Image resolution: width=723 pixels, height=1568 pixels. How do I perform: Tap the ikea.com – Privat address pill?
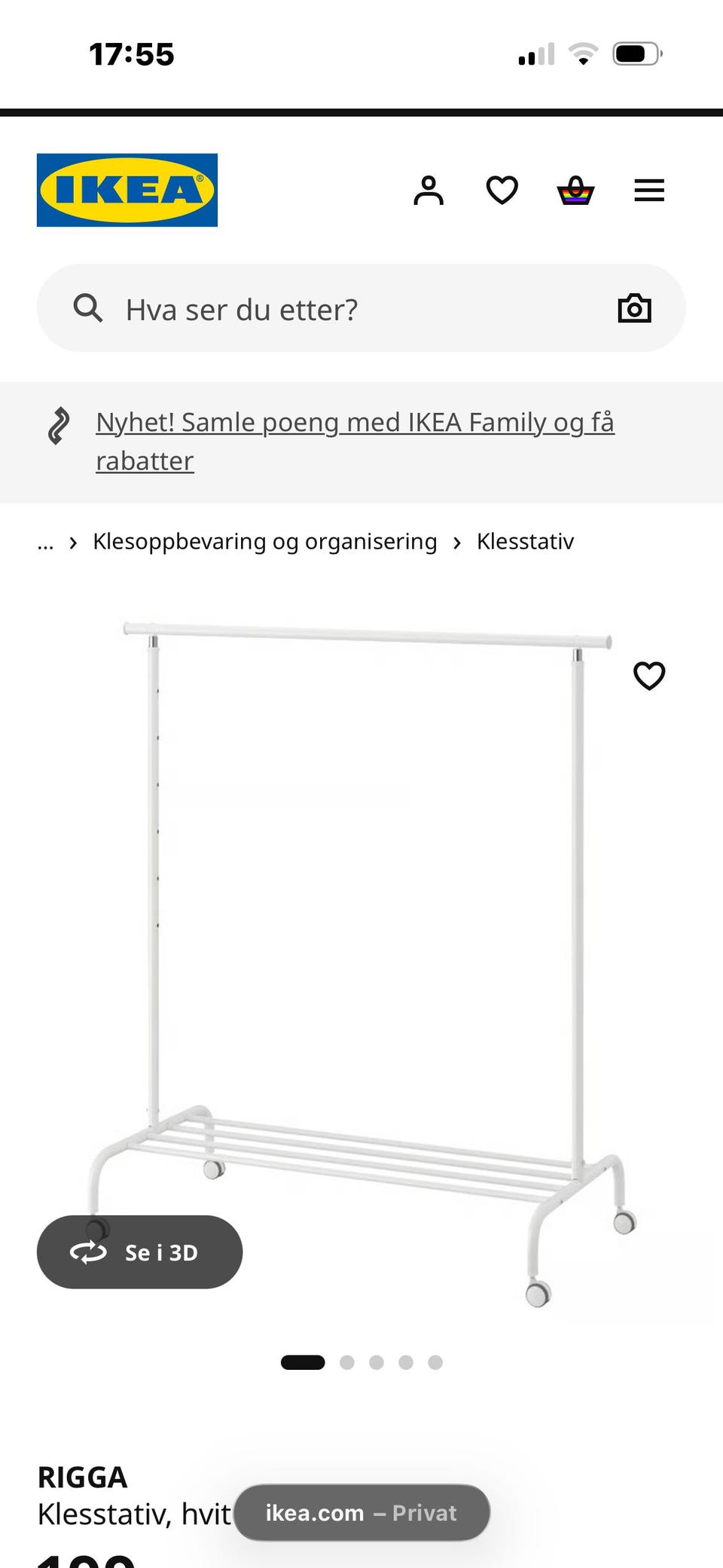pos(360,1512)
